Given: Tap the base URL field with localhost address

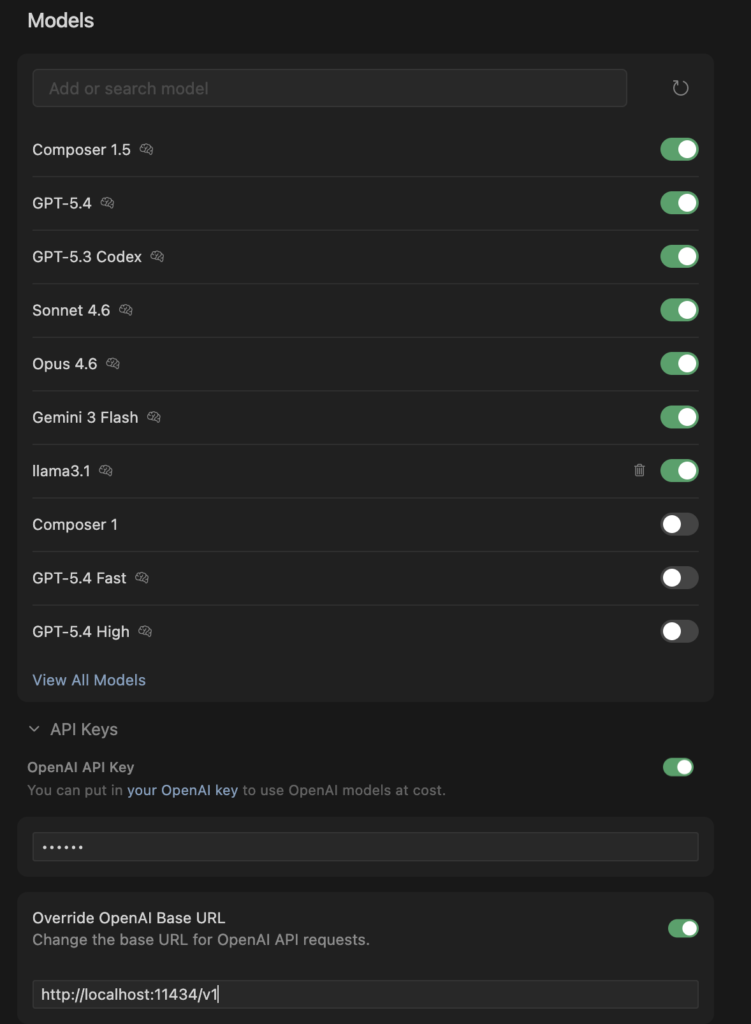Looking at the screenshot, I should (365, 994).
